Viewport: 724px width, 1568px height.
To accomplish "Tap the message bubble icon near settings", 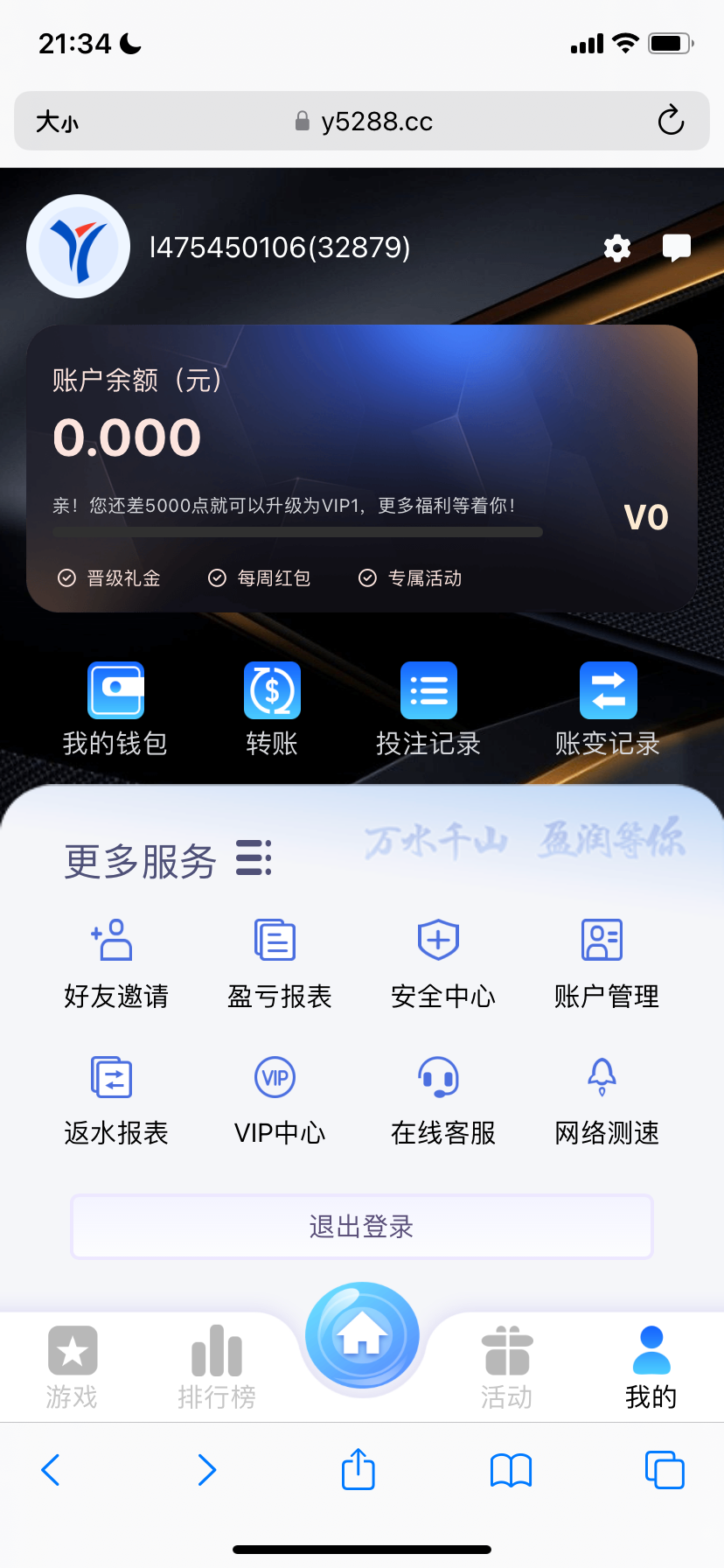I will [x=677, y=248].
